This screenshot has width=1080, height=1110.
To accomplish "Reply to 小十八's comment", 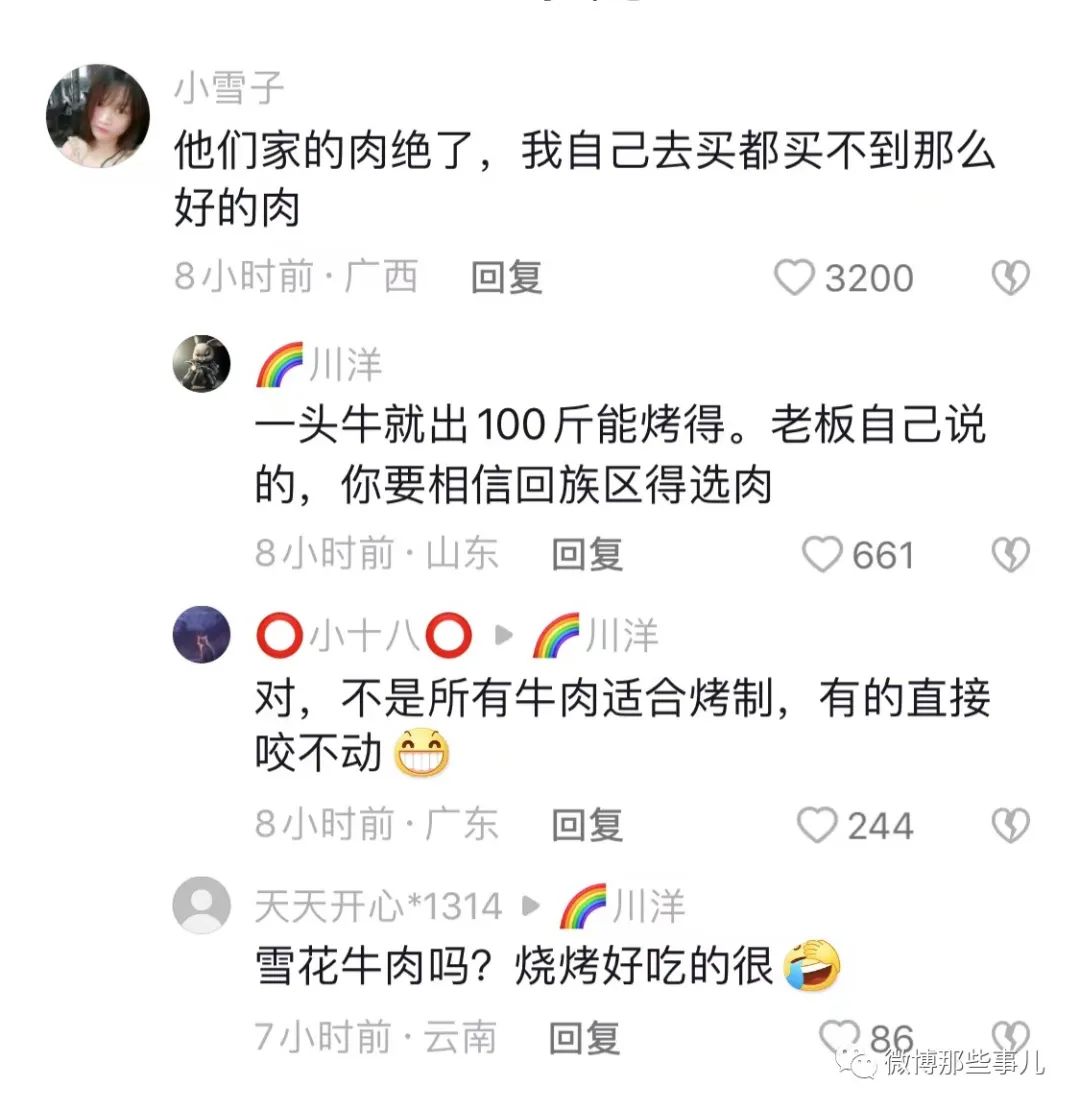I will coord(587,825).
